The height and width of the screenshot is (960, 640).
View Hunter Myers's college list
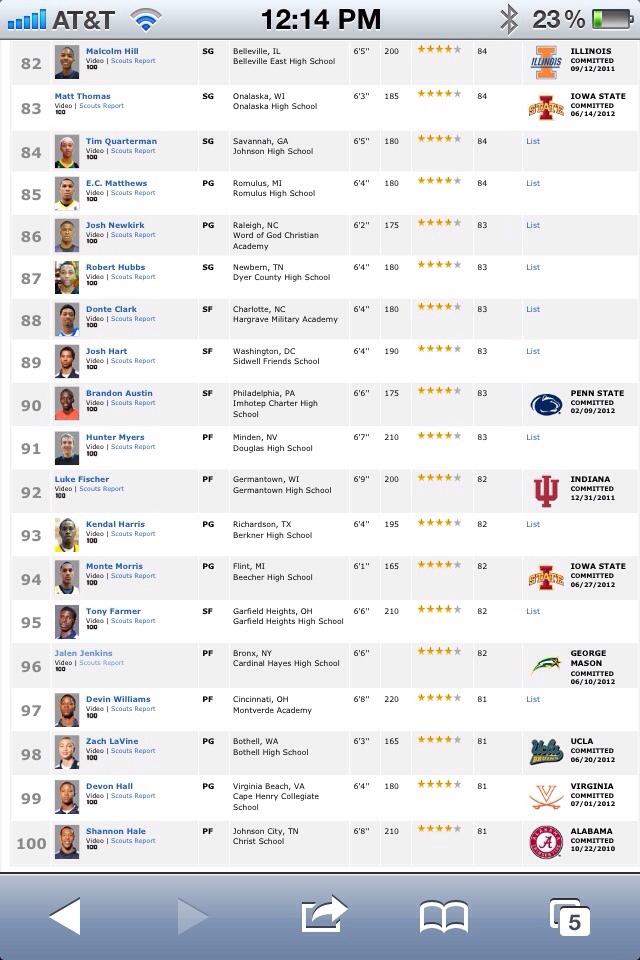[533, 437]
